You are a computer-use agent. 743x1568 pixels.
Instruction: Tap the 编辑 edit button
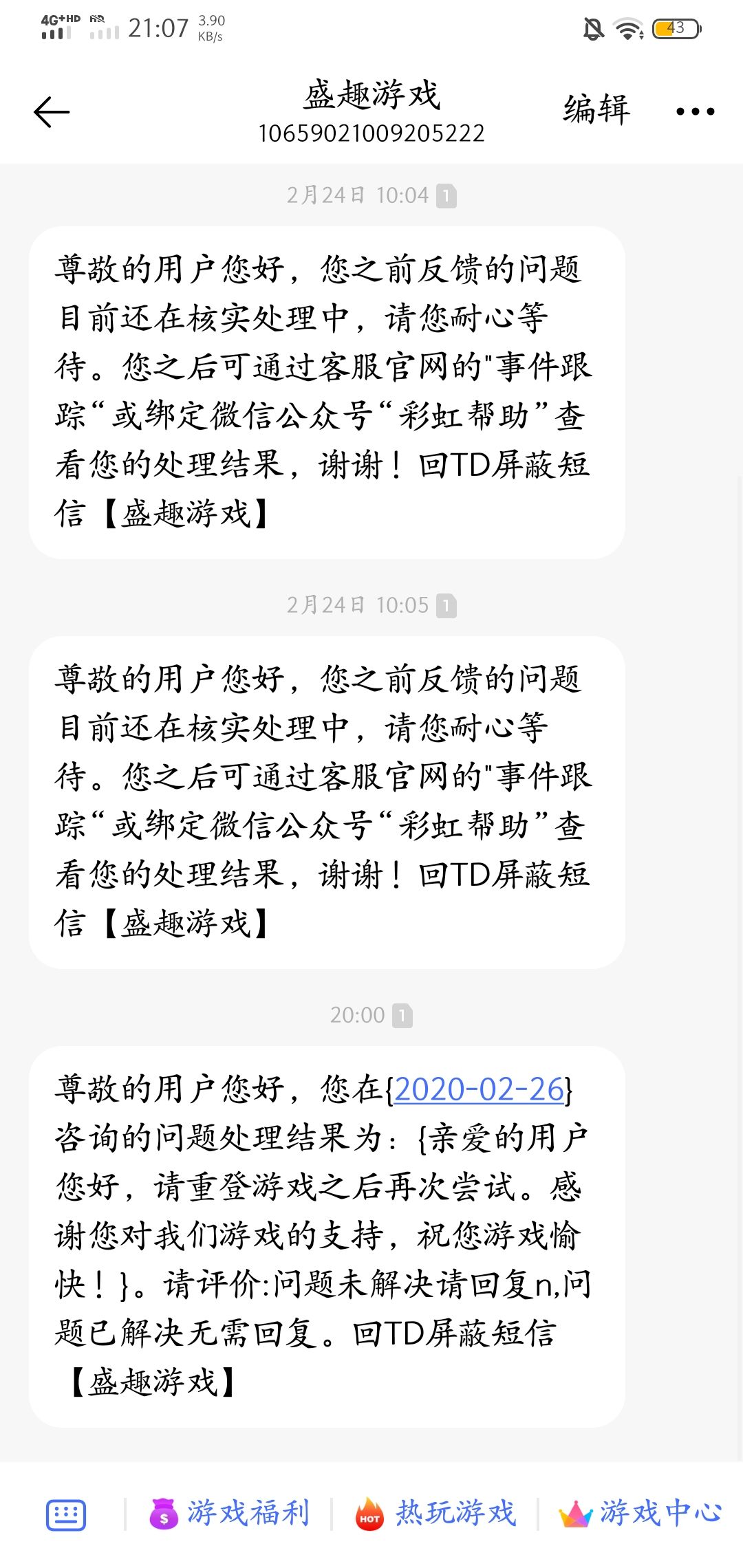click(x=596, y=110)
